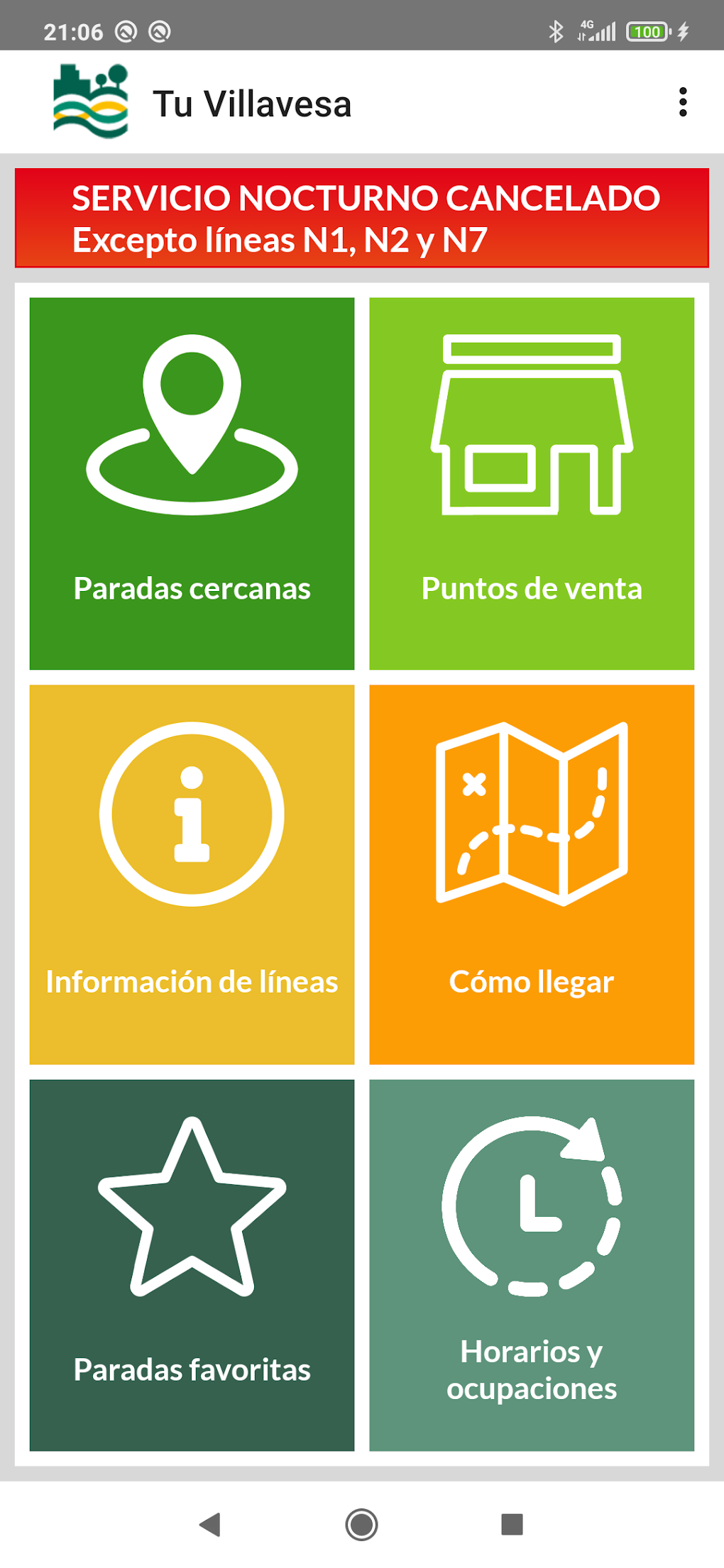
Task: Tap the Servicio Nocturno Cancelado banner
Action: click(x=362, y=218)
